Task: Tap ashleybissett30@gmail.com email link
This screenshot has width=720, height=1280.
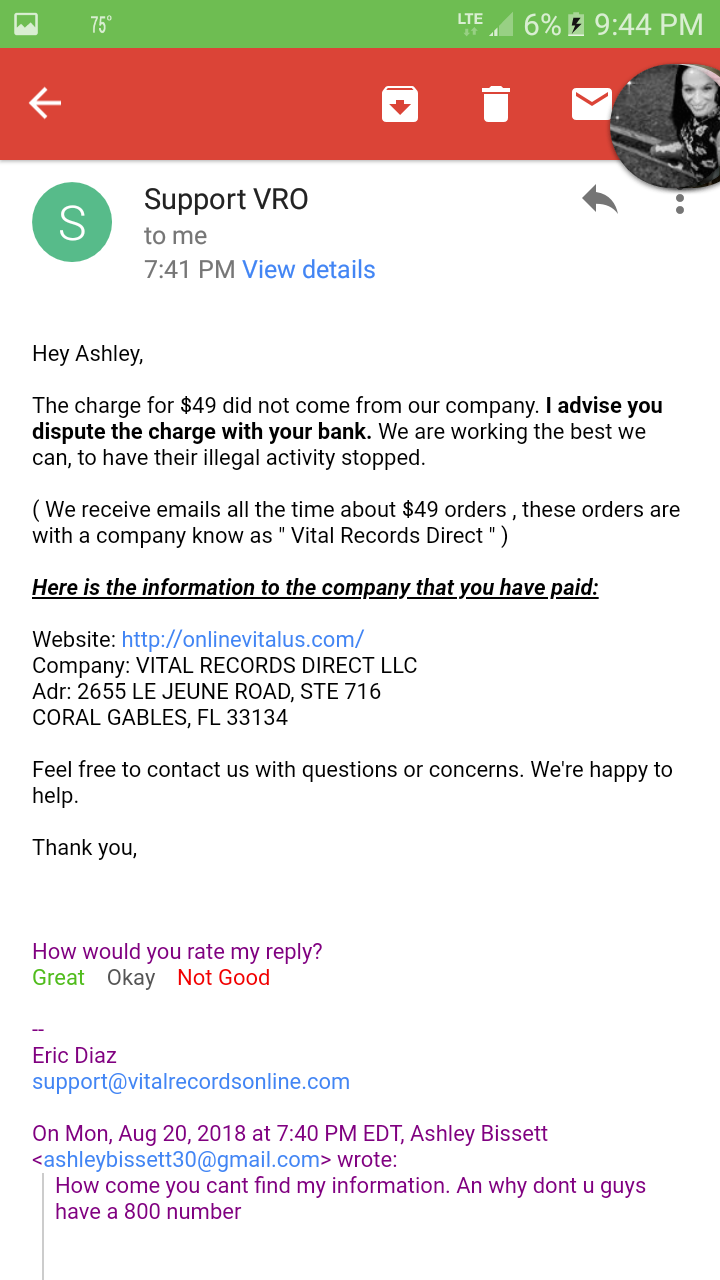Action: (182, 1160)
